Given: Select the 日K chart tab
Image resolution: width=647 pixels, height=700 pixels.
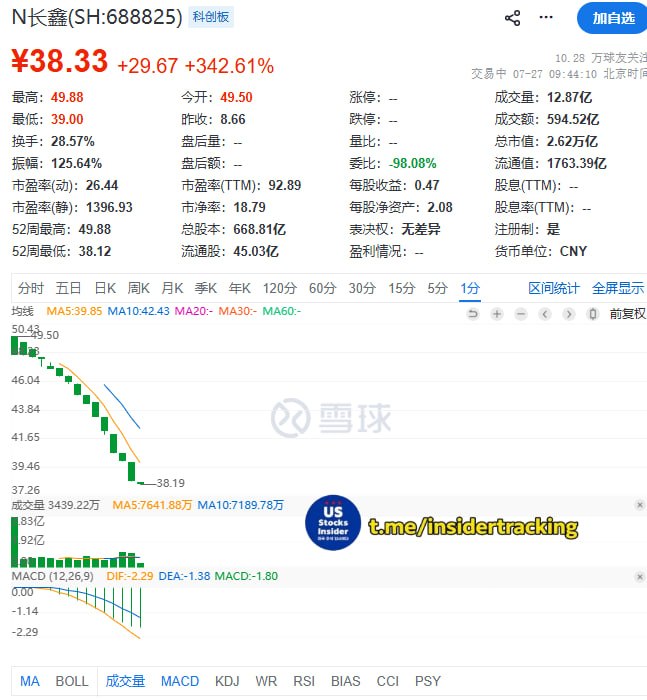Looking at the screenshot, I should click(105, 288).
